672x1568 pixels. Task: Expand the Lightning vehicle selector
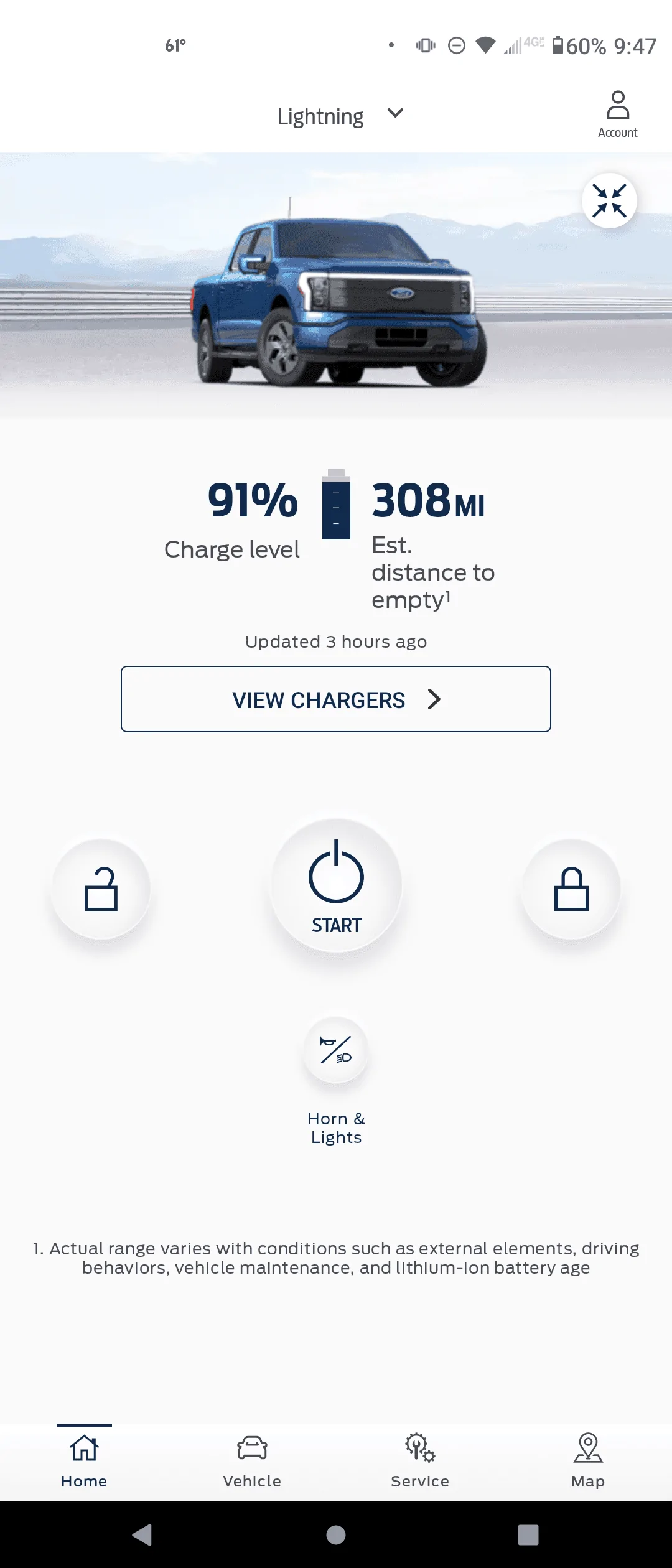pyautogui.click(x=340, y=116)
